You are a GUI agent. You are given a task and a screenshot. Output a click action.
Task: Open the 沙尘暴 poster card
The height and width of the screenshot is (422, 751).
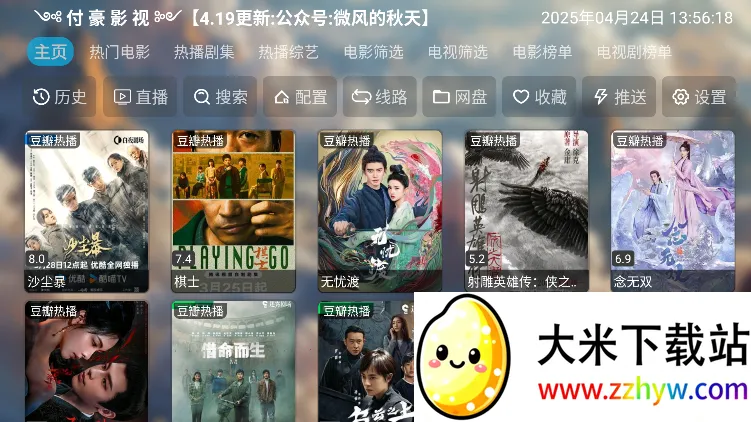tap(86, 210)
